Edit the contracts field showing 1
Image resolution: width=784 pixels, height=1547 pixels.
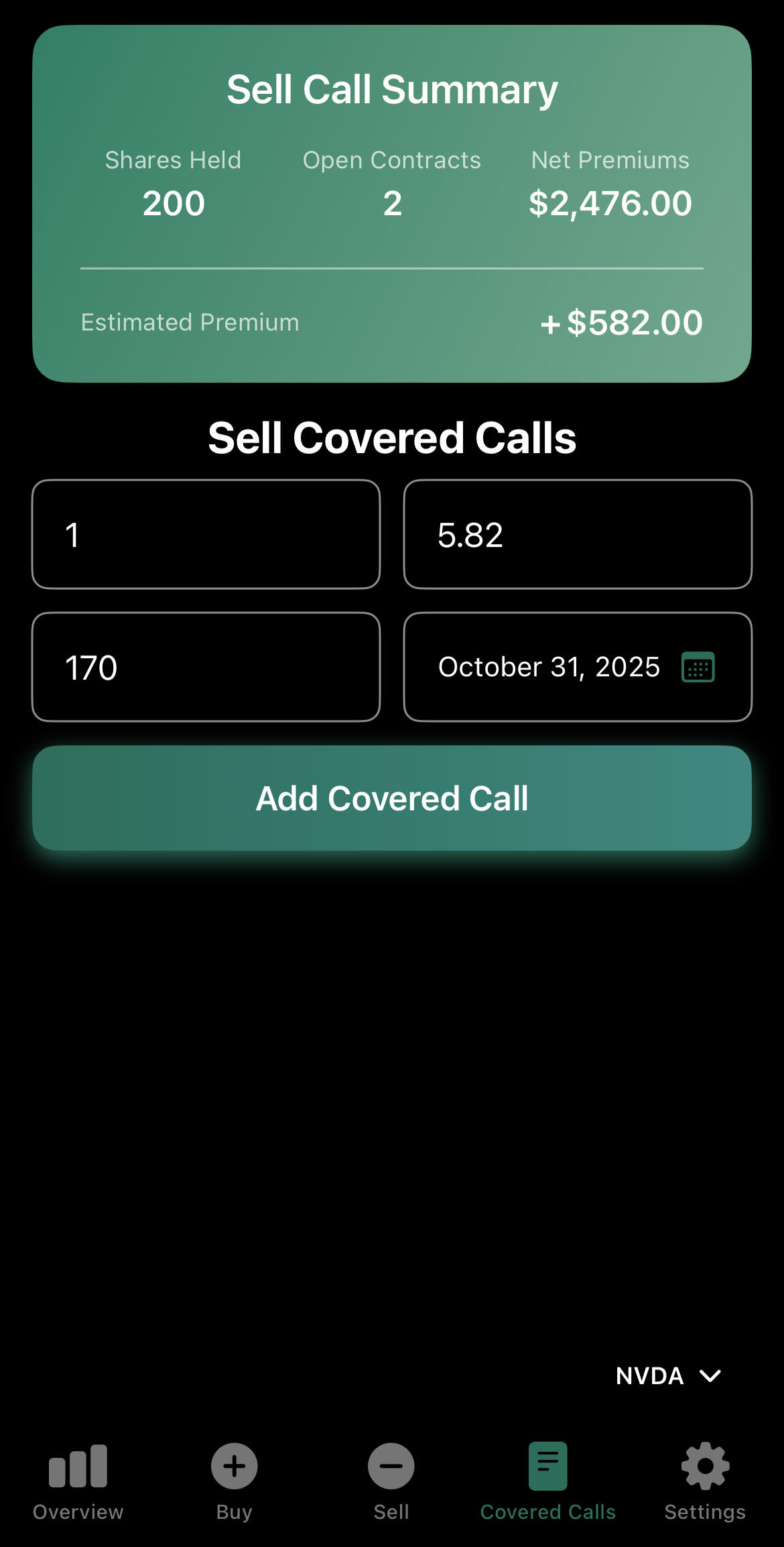pos(206,534)
